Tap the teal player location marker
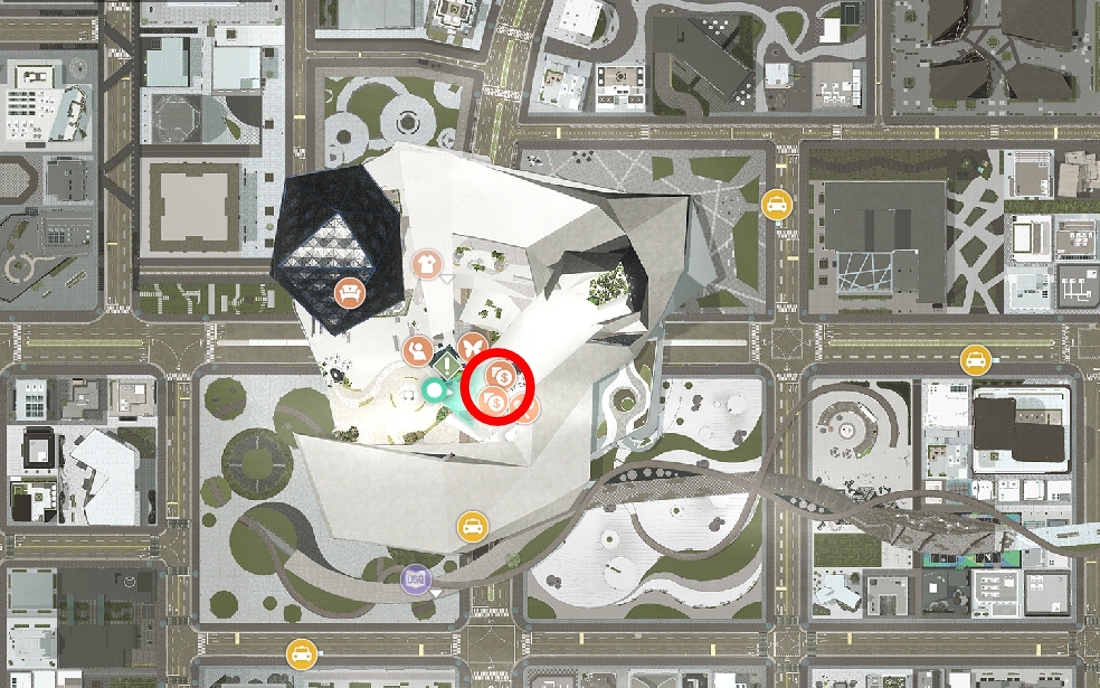The image size is (1100, 688). [x=435, y=388]
